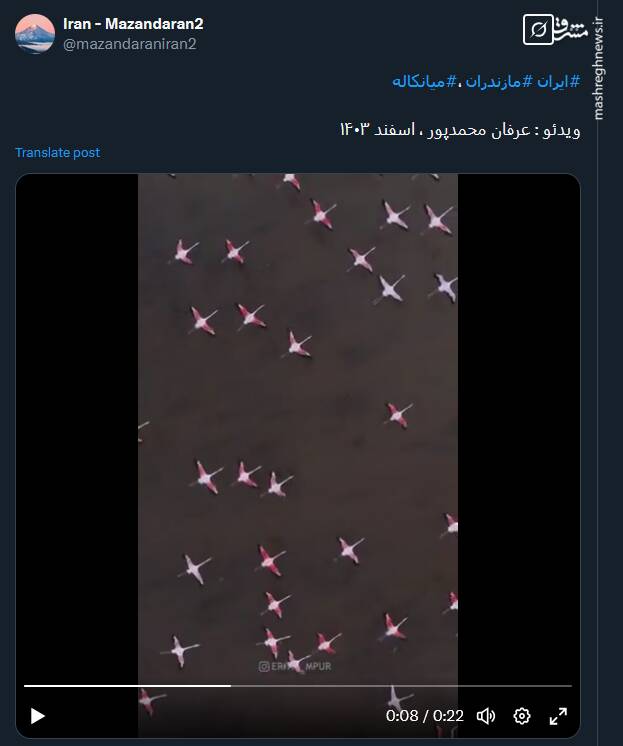Tap Translate post link
The width and height of the screenshot is (623, 746).
[57, 153]
